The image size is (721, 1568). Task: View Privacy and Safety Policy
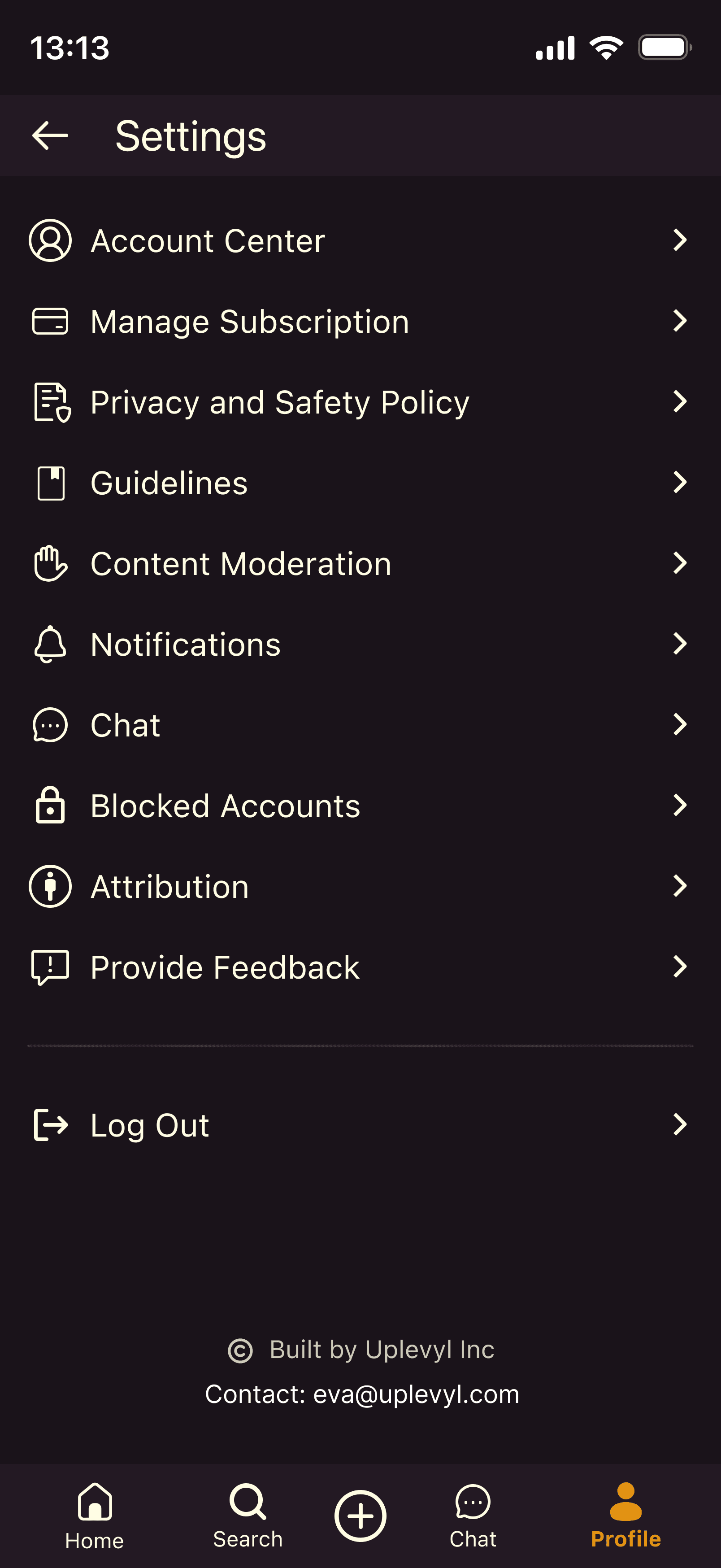pyautogui.click(x=360, y=402)
